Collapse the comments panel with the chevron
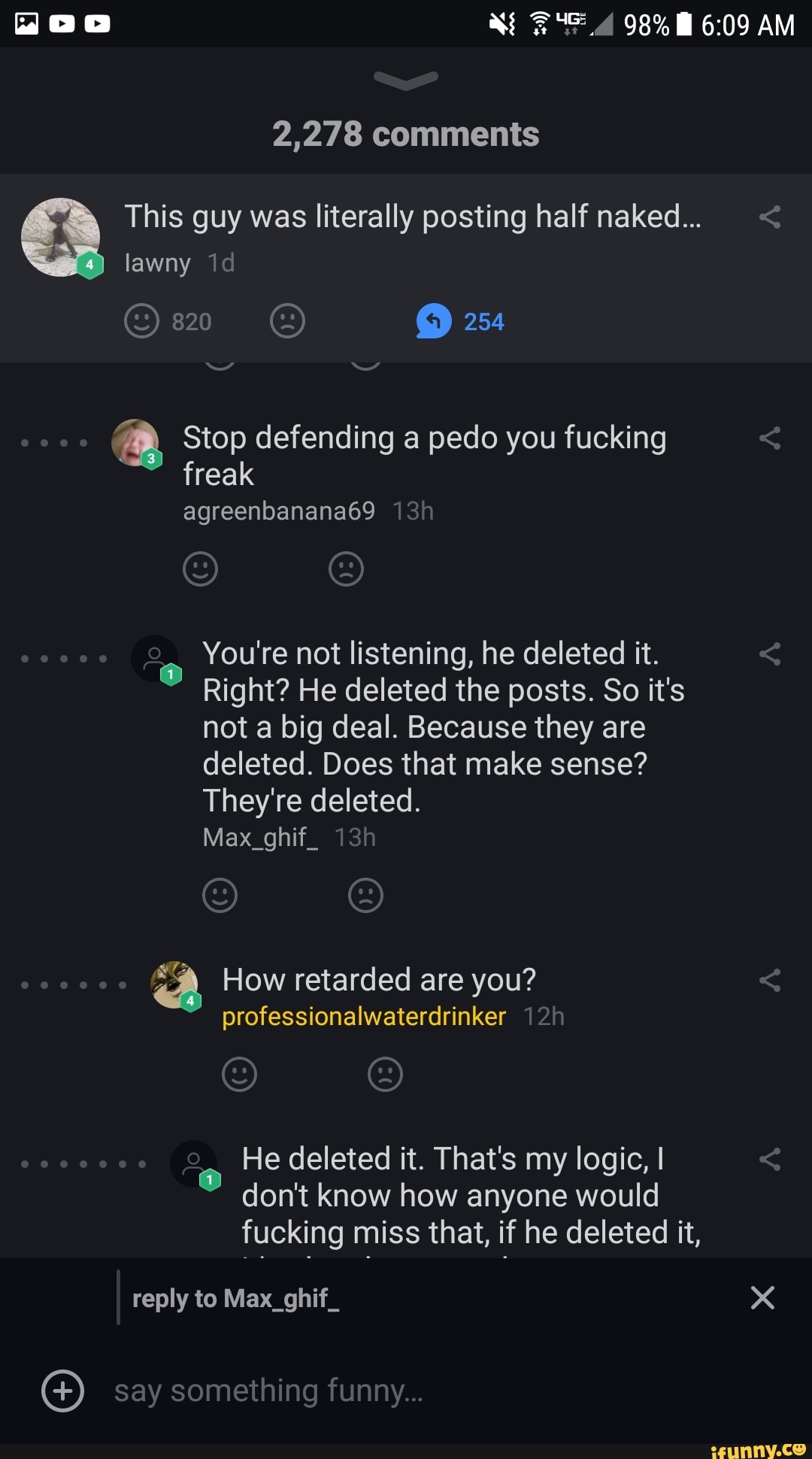 405,80
